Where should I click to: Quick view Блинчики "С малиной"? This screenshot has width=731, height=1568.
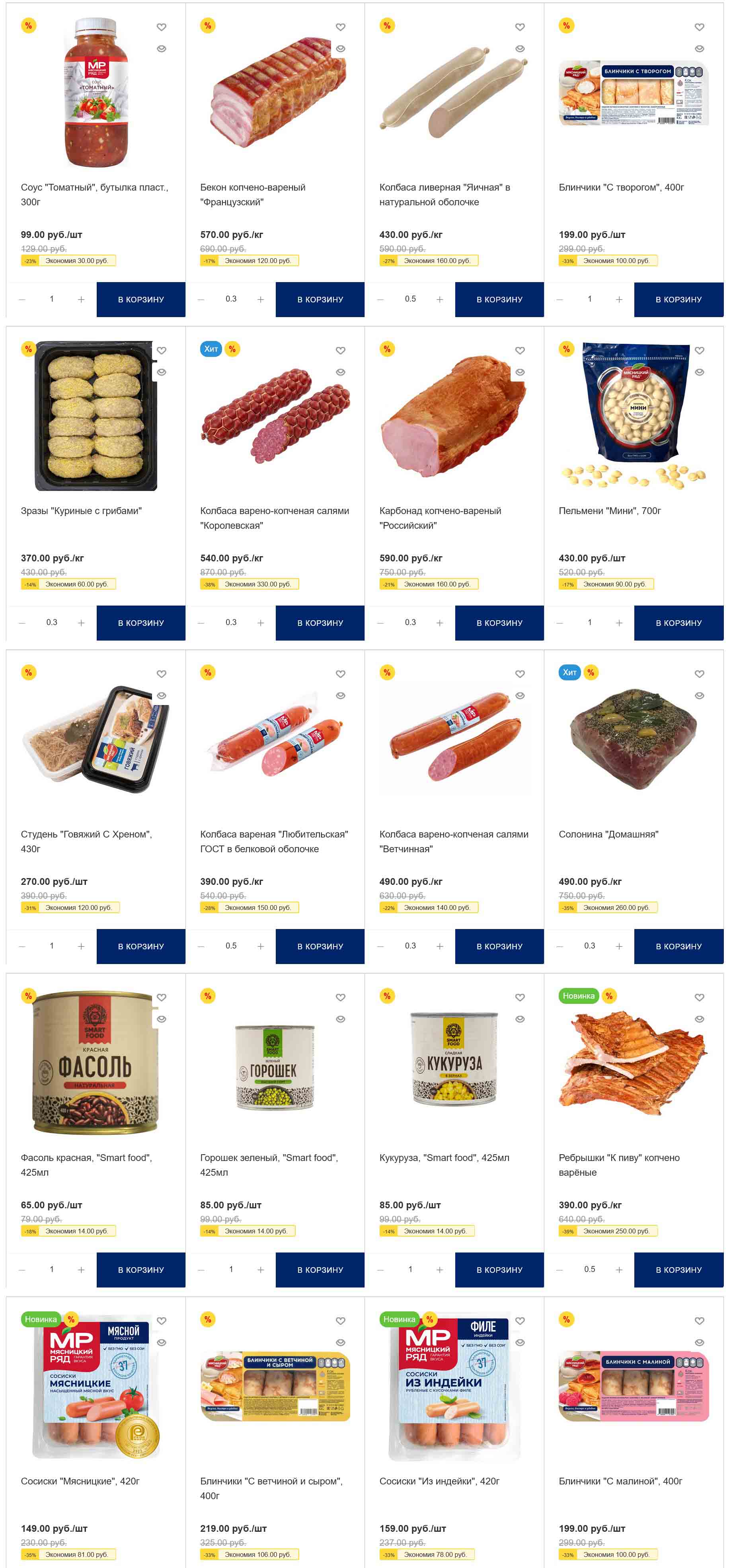tap(699, 1342)
